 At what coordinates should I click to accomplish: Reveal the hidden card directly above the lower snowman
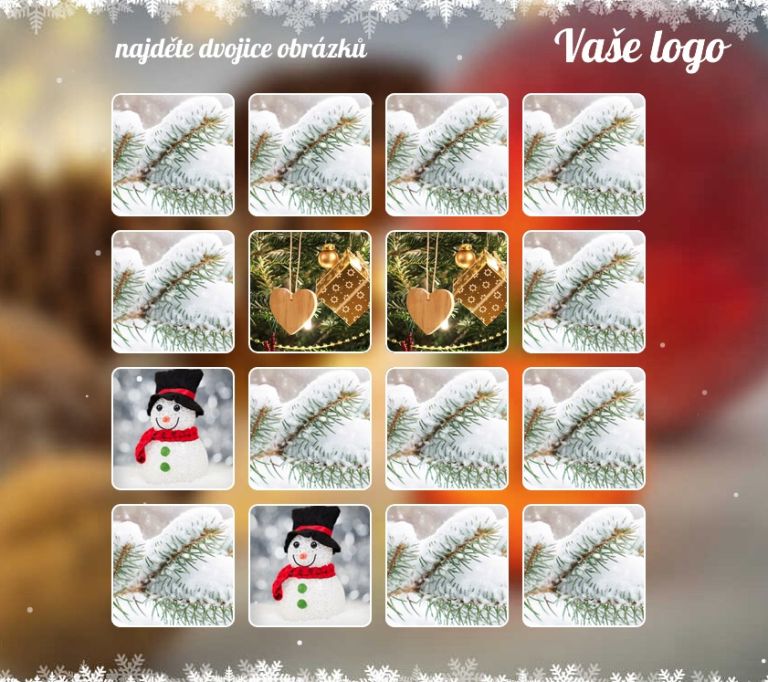click(310, 429)
